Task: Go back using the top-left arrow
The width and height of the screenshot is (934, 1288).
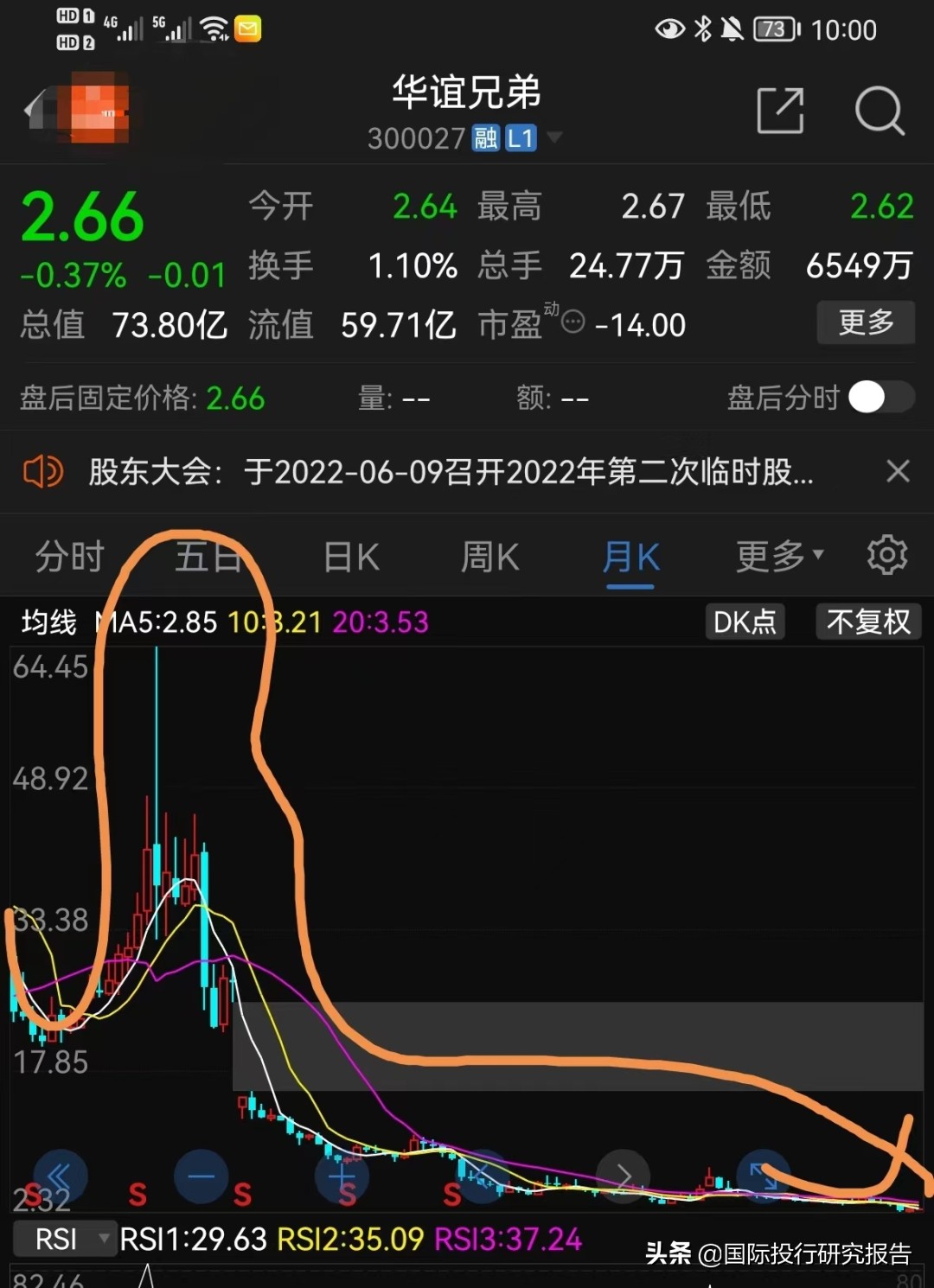Action: (36, 111)
